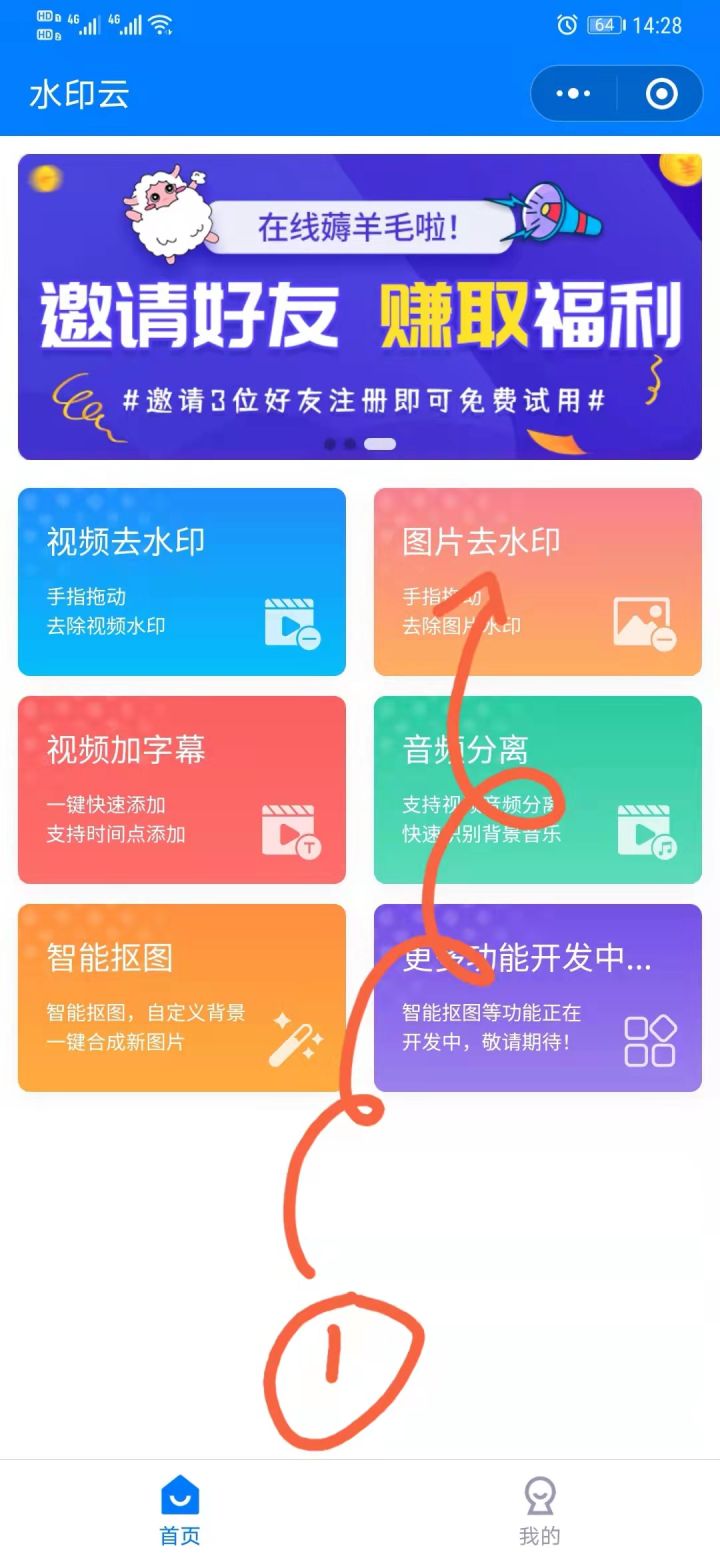
Task: Tap the mini-program exit circle button
Action: coord(660,93)
